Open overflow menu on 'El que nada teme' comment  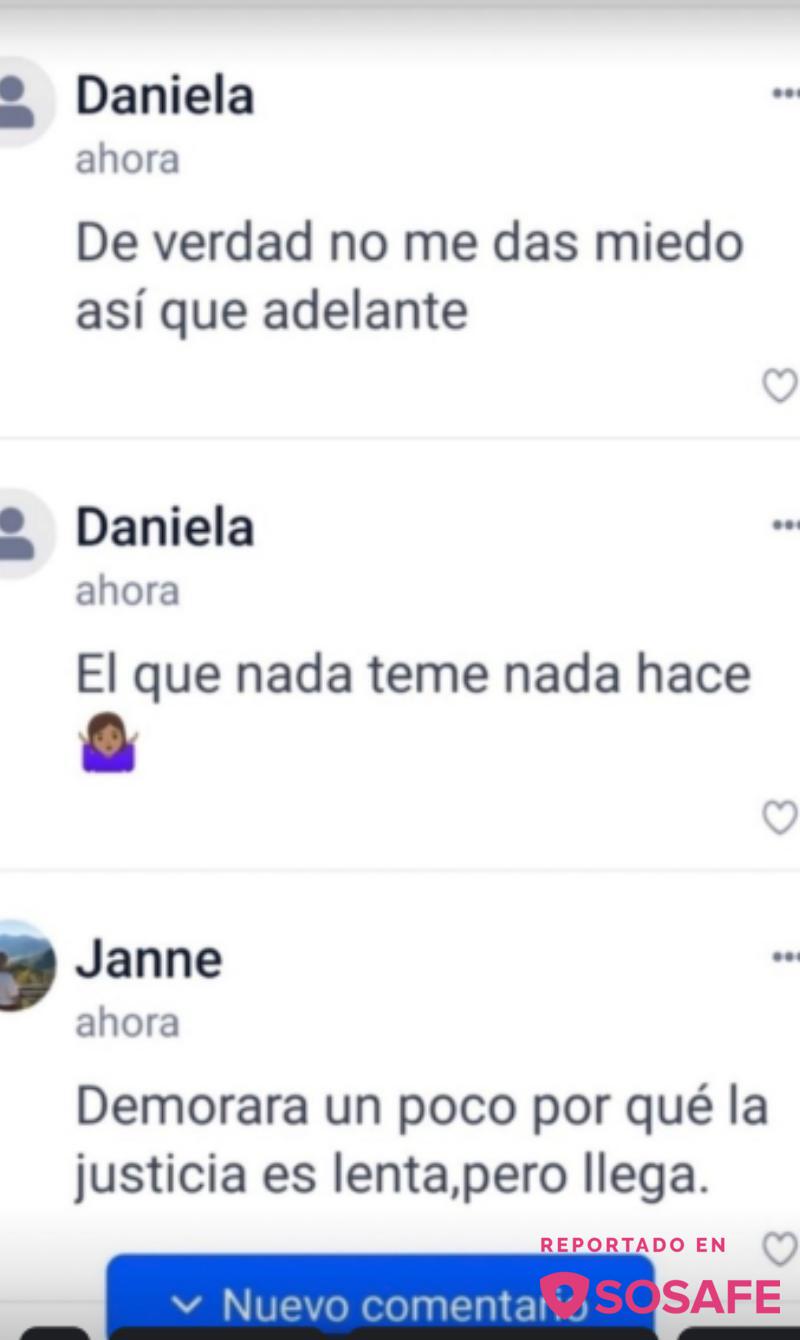(x=786, y=526)
